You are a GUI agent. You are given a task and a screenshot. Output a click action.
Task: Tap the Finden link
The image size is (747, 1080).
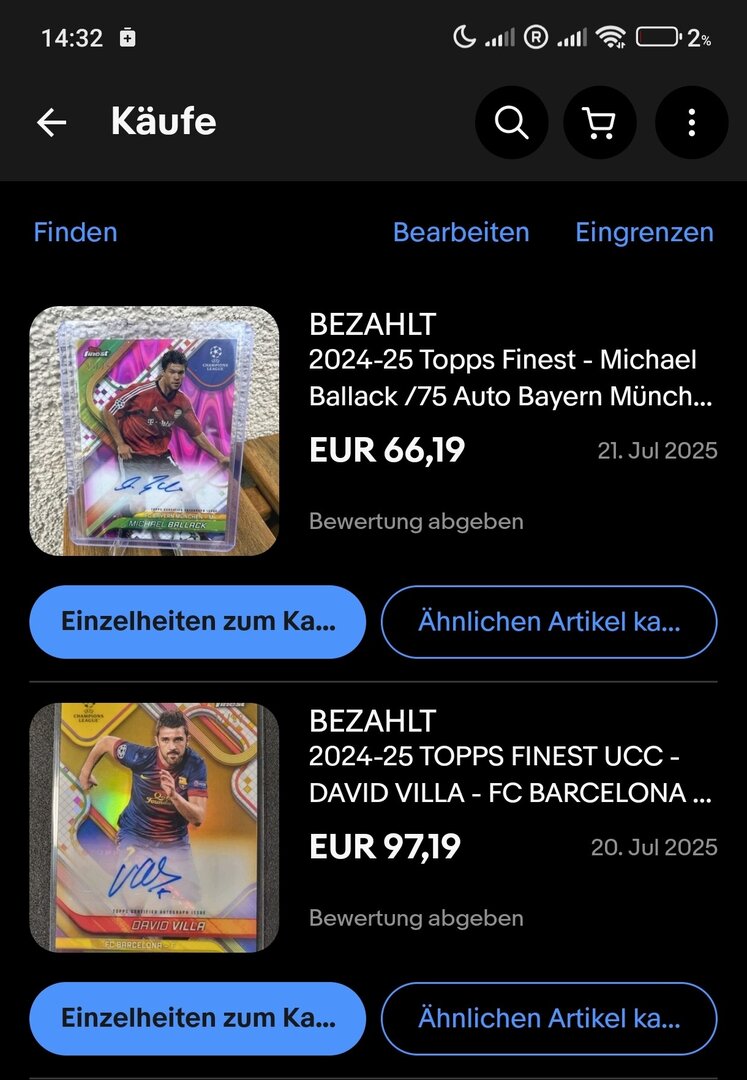(75, 232)
